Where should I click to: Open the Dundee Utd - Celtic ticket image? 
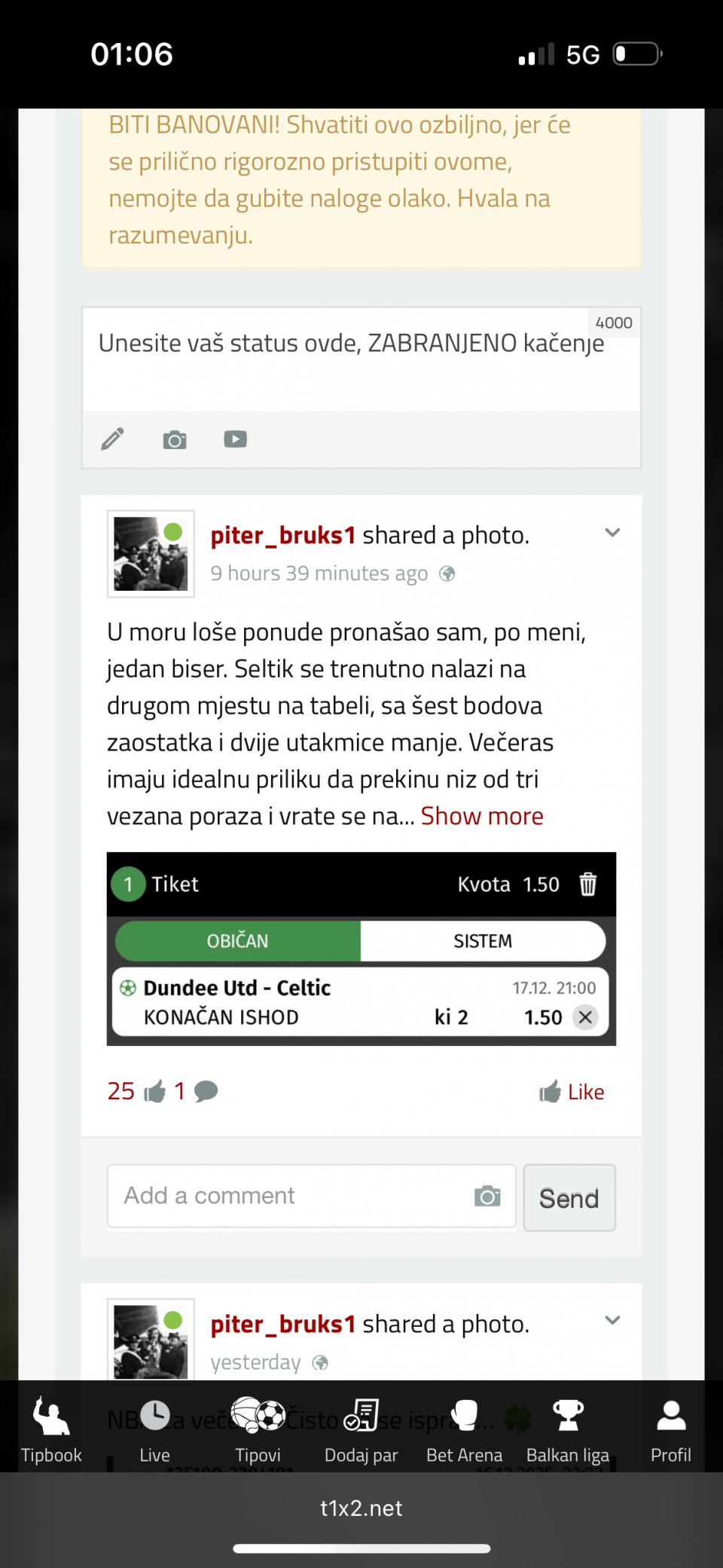pyautogui.click(x=361, y=949)
